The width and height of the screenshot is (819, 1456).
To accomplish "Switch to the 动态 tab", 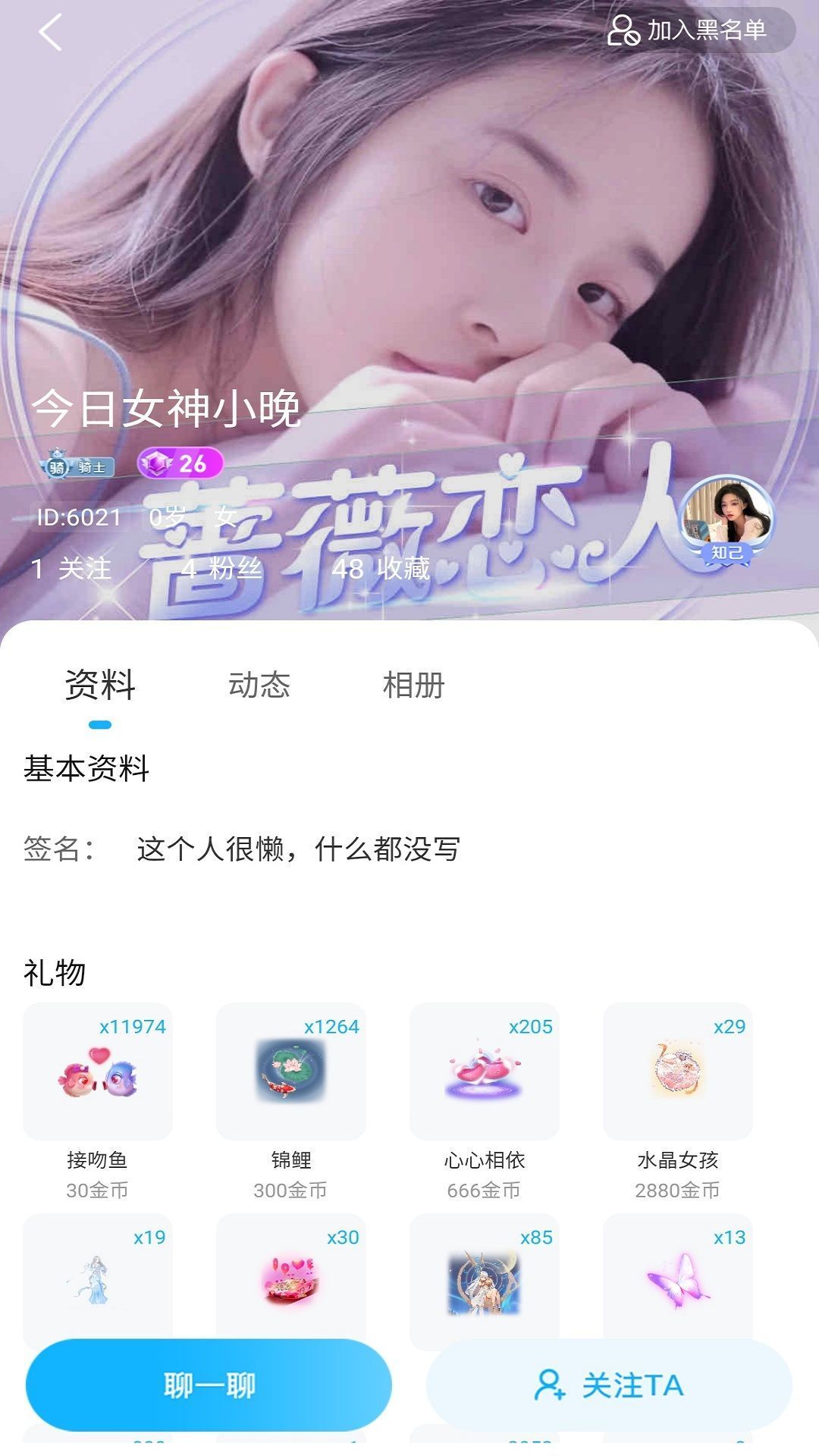I will (x=259, y=685).
